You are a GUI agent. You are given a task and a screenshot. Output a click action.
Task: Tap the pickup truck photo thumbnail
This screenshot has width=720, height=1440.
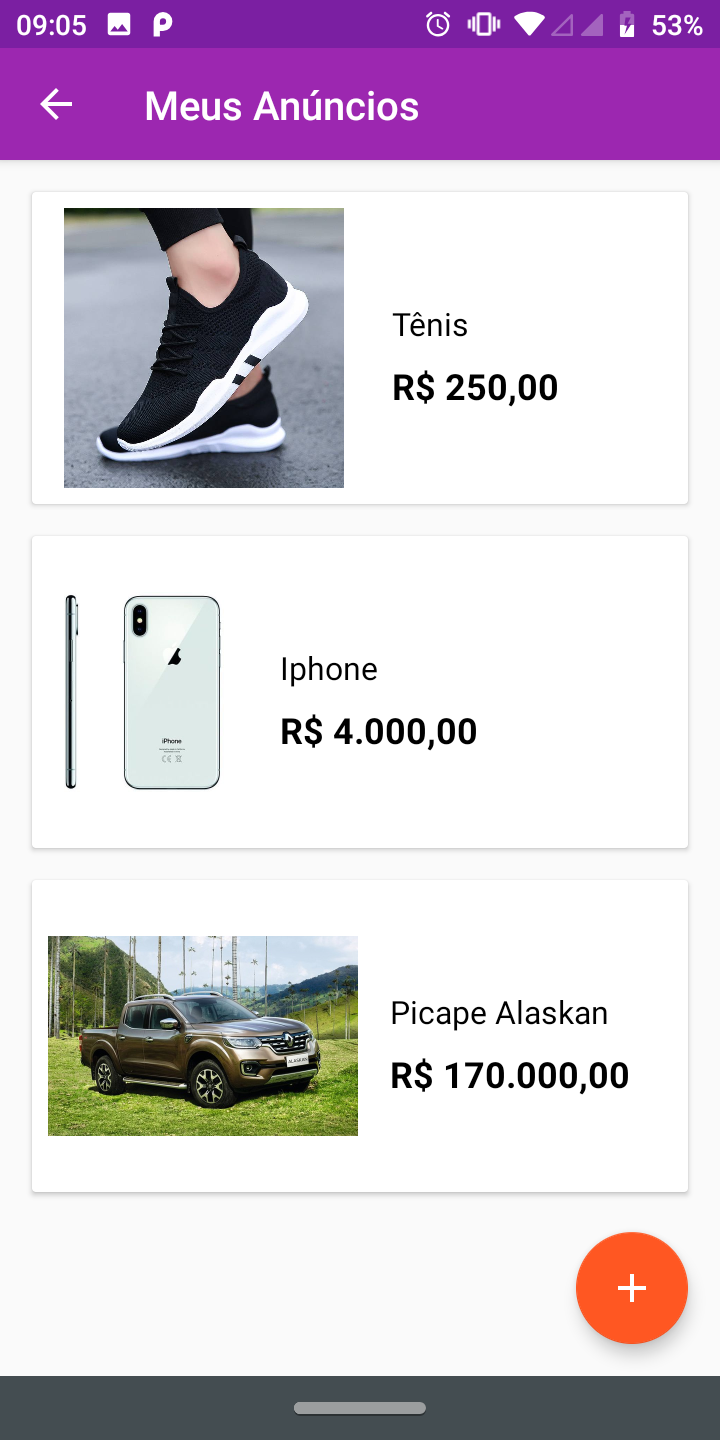[x=202, y=1035]
